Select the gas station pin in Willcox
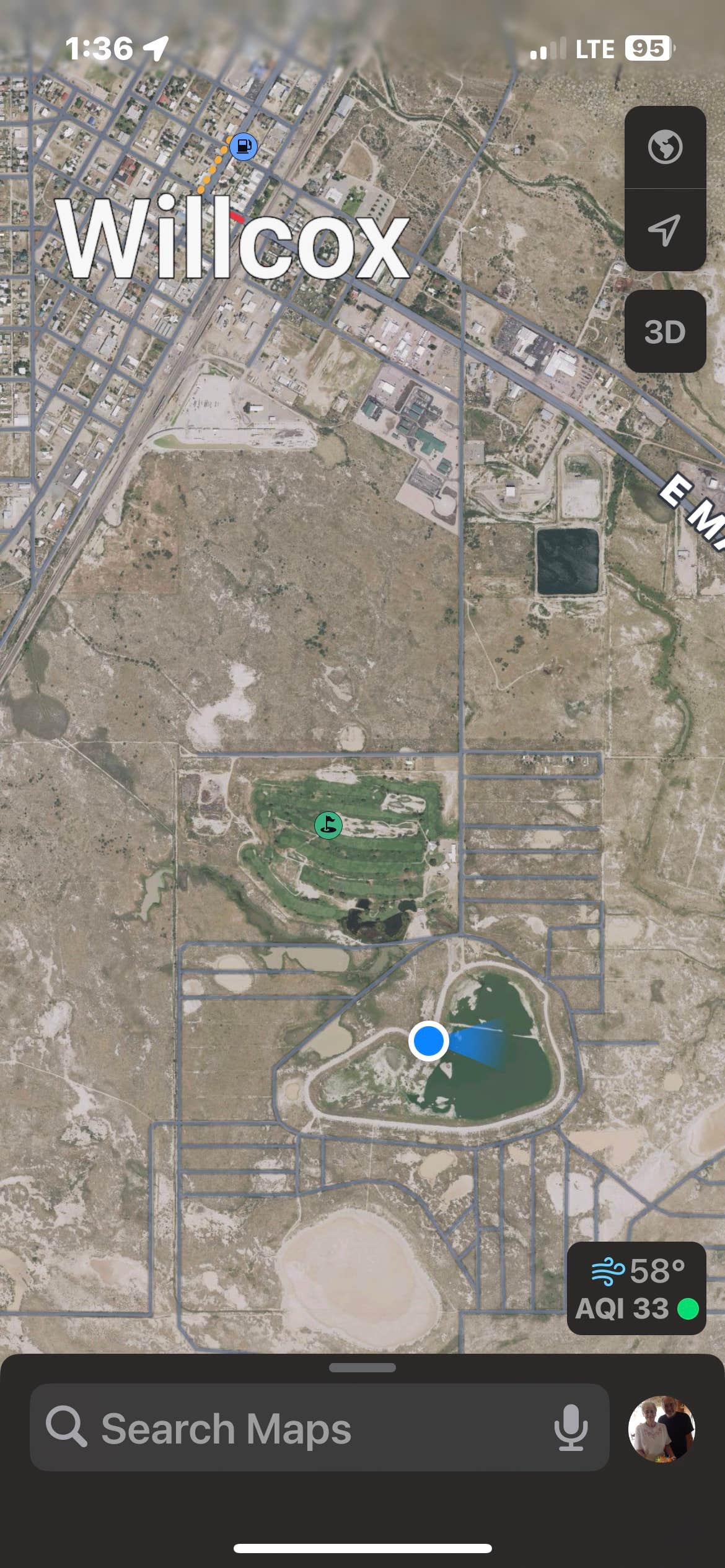This screenshot has width=725, height=1568. click(x=243, y=147)
